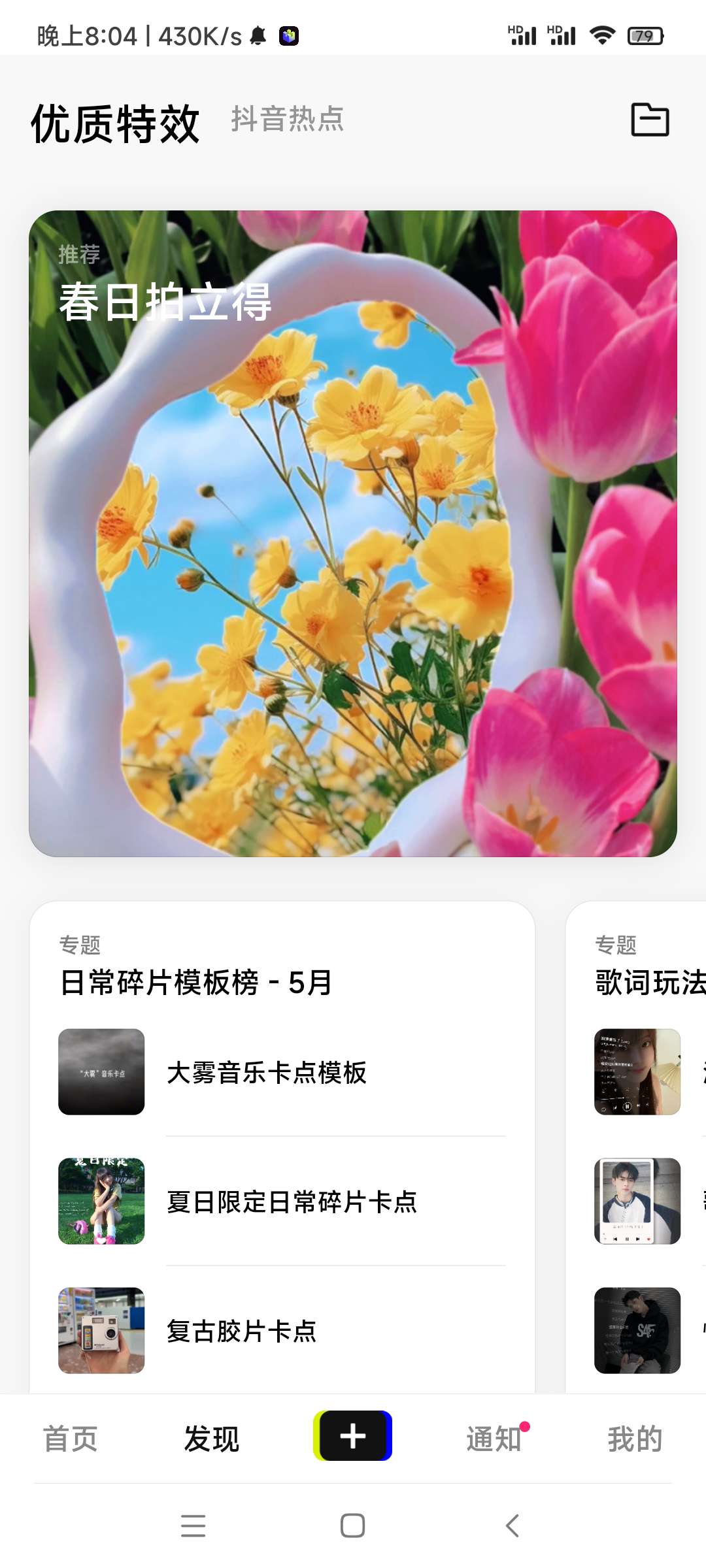Image resolution: width=706 pixels, height=1568 pixels.
Task: Open 夏日限定日常碎片卡点 template
Action: point(292,1201)
